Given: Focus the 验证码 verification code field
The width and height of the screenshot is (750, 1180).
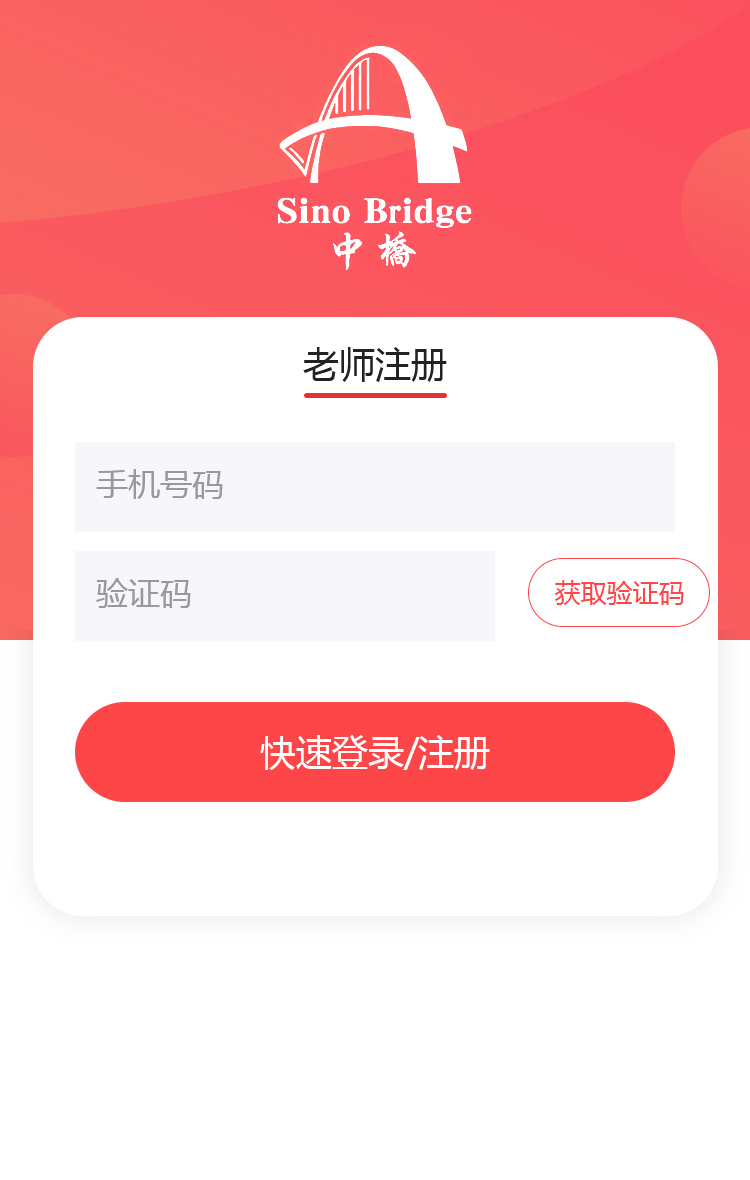Looking at the screenshot, I should tap(285, 595).
